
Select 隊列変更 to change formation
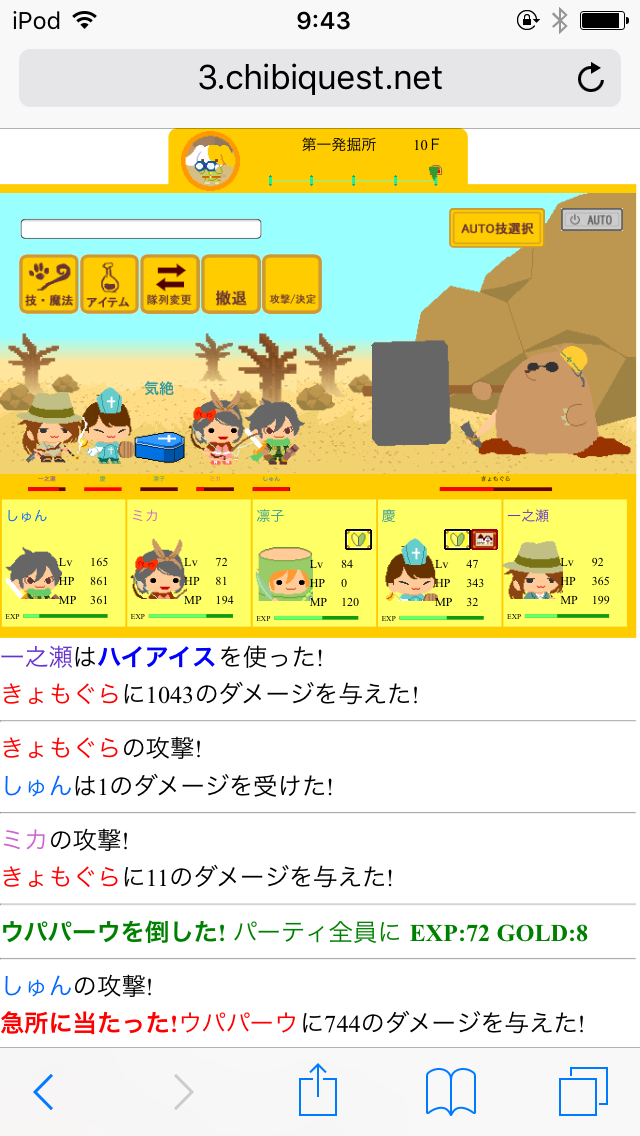170,284
